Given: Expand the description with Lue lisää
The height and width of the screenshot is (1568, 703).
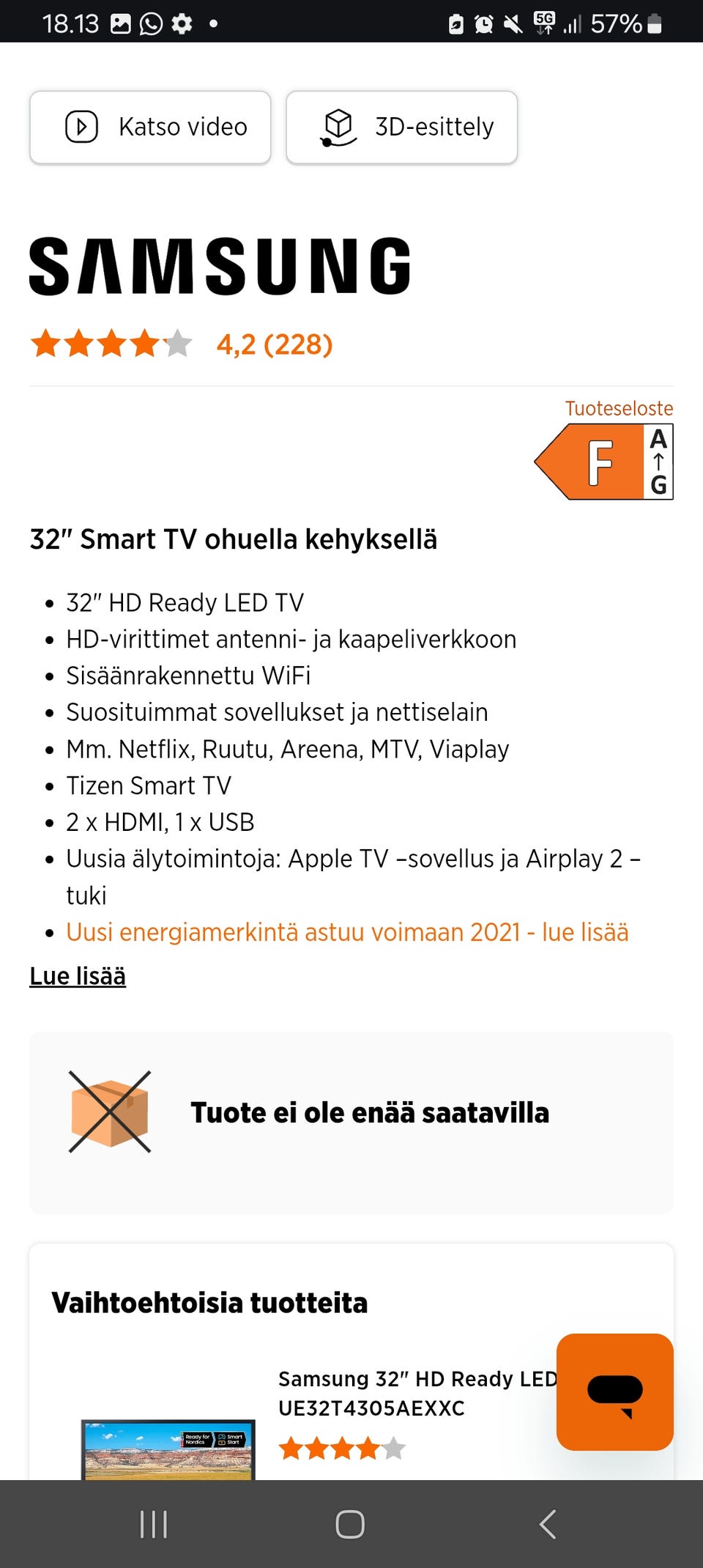Looking at the screenshot, I should click(x=77, y=975).
